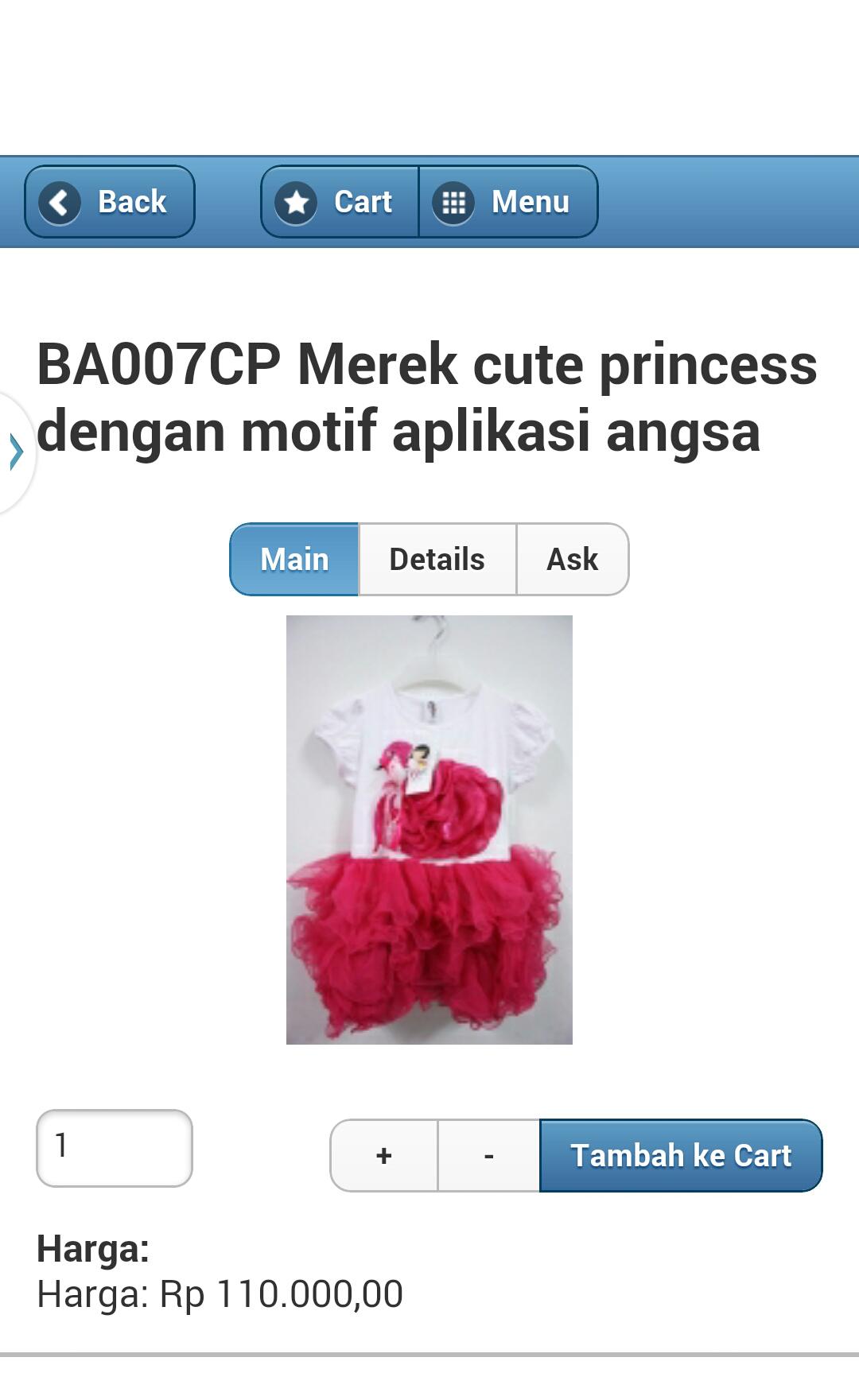Select the Main tab
Screen dimensions: 859x1400
(x=293, y=559)
